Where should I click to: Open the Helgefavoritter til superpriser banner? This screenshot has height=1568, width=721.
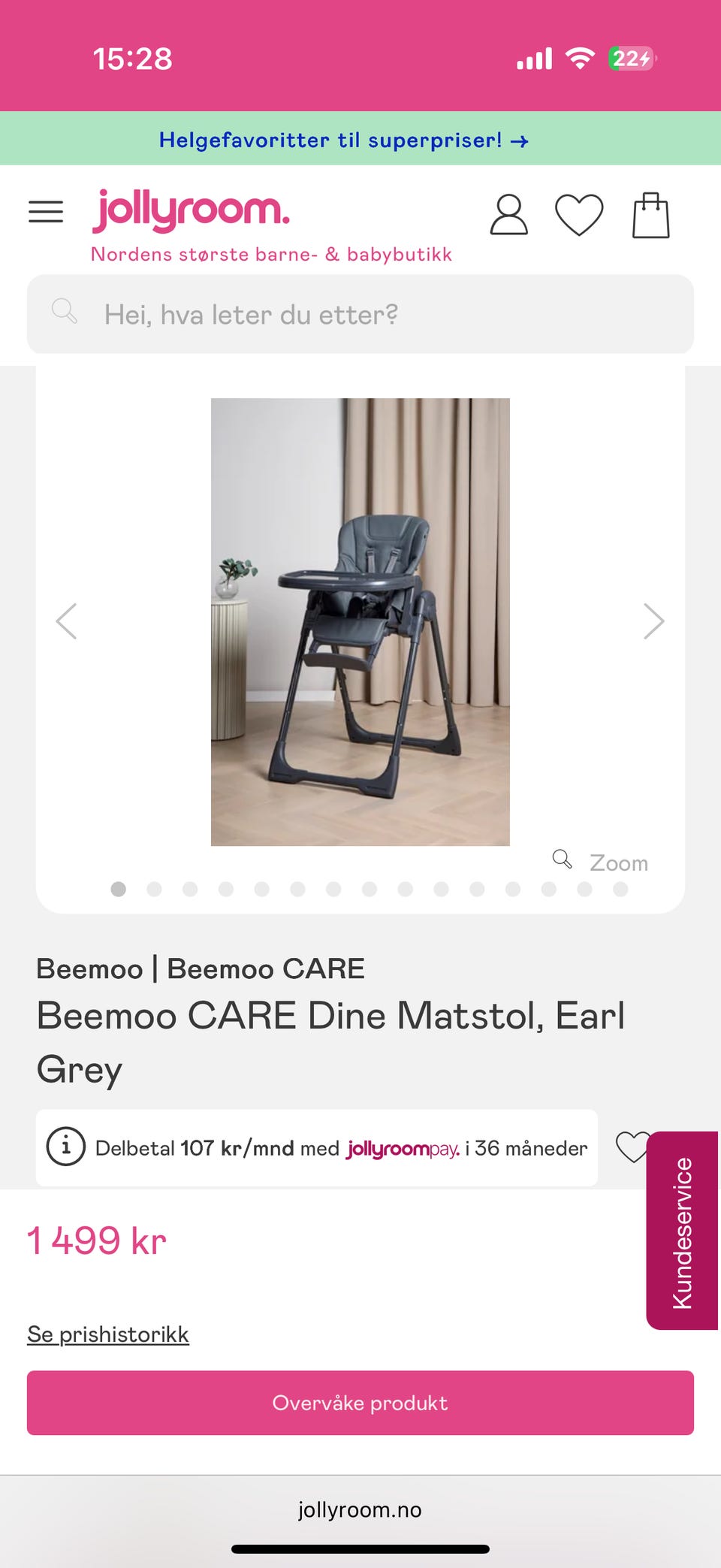click(344, 139)
